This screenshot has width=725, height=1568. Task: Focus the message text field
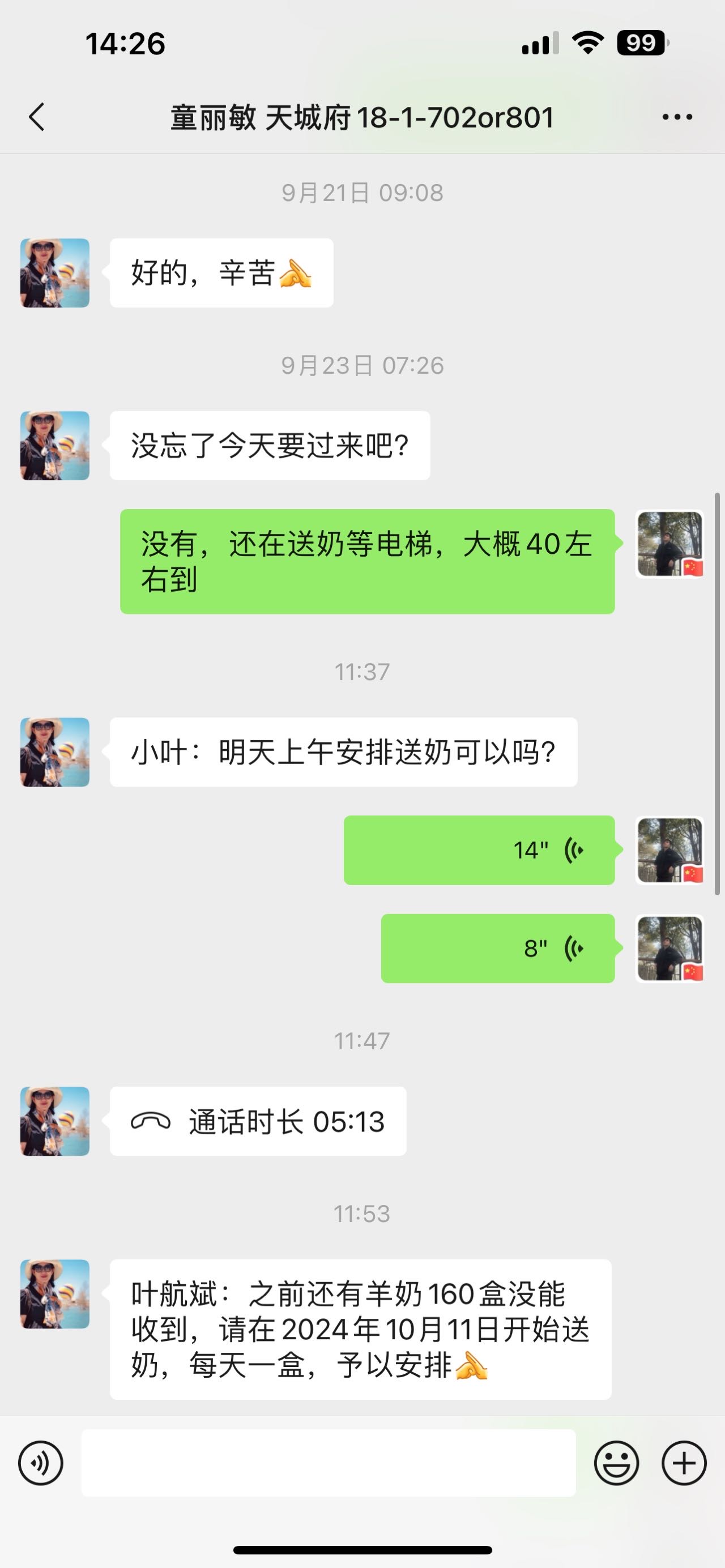tap(329, 1463)
